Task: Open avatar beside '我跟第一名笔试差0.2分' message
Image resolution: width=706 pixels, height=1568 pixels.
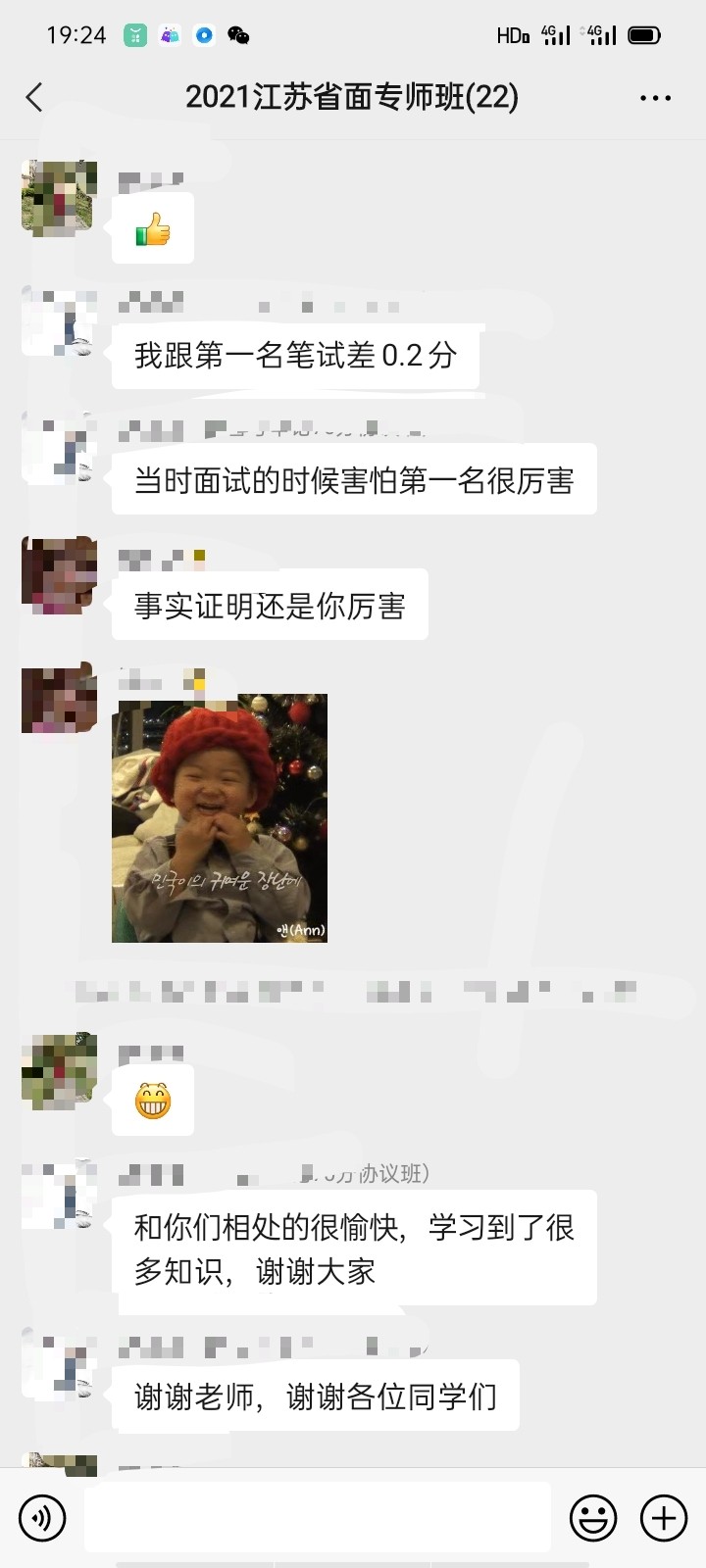Action: point(59,324)
